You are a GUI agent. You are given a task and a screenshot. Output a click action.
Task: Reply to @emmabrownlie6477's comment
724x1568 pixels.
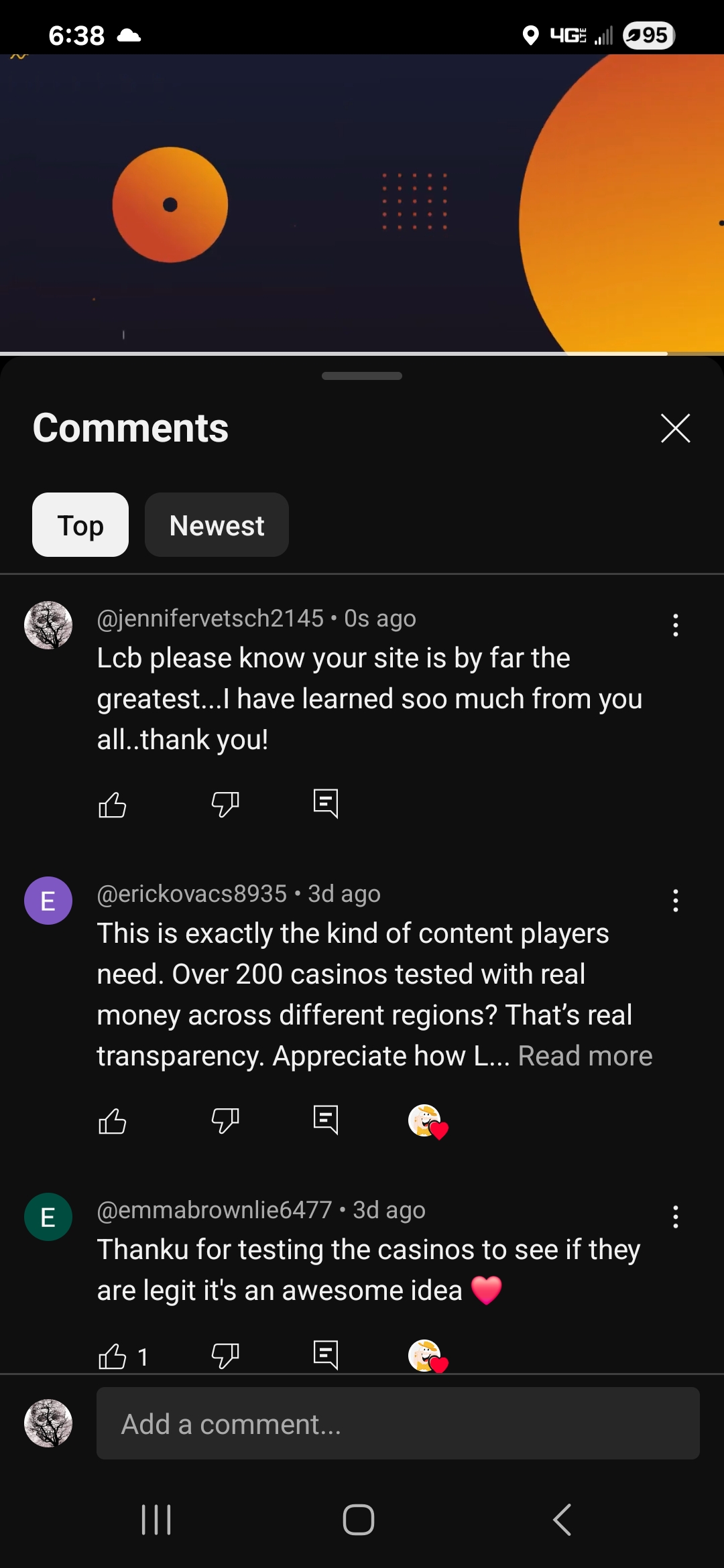click(326, 1355)
